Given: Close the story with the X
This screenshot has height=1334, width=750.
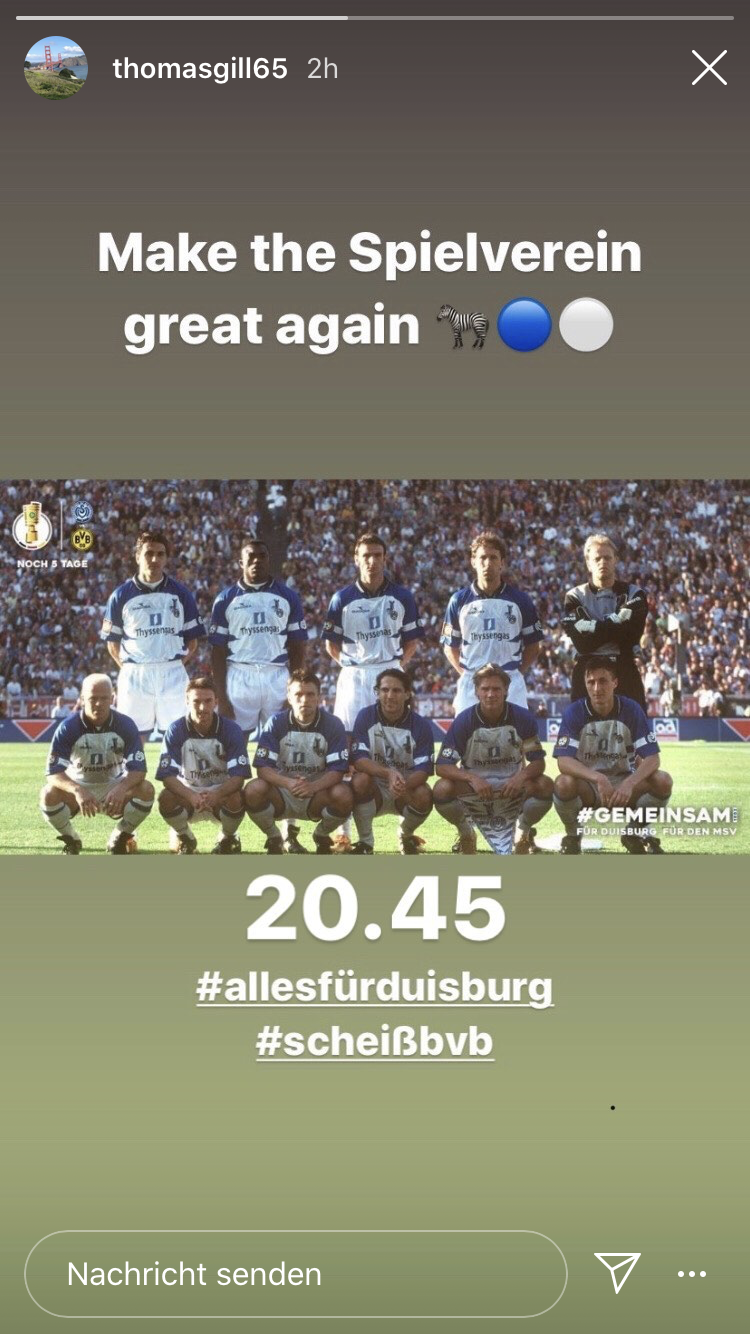Looking at the screenshot, I should pos(709,68).
